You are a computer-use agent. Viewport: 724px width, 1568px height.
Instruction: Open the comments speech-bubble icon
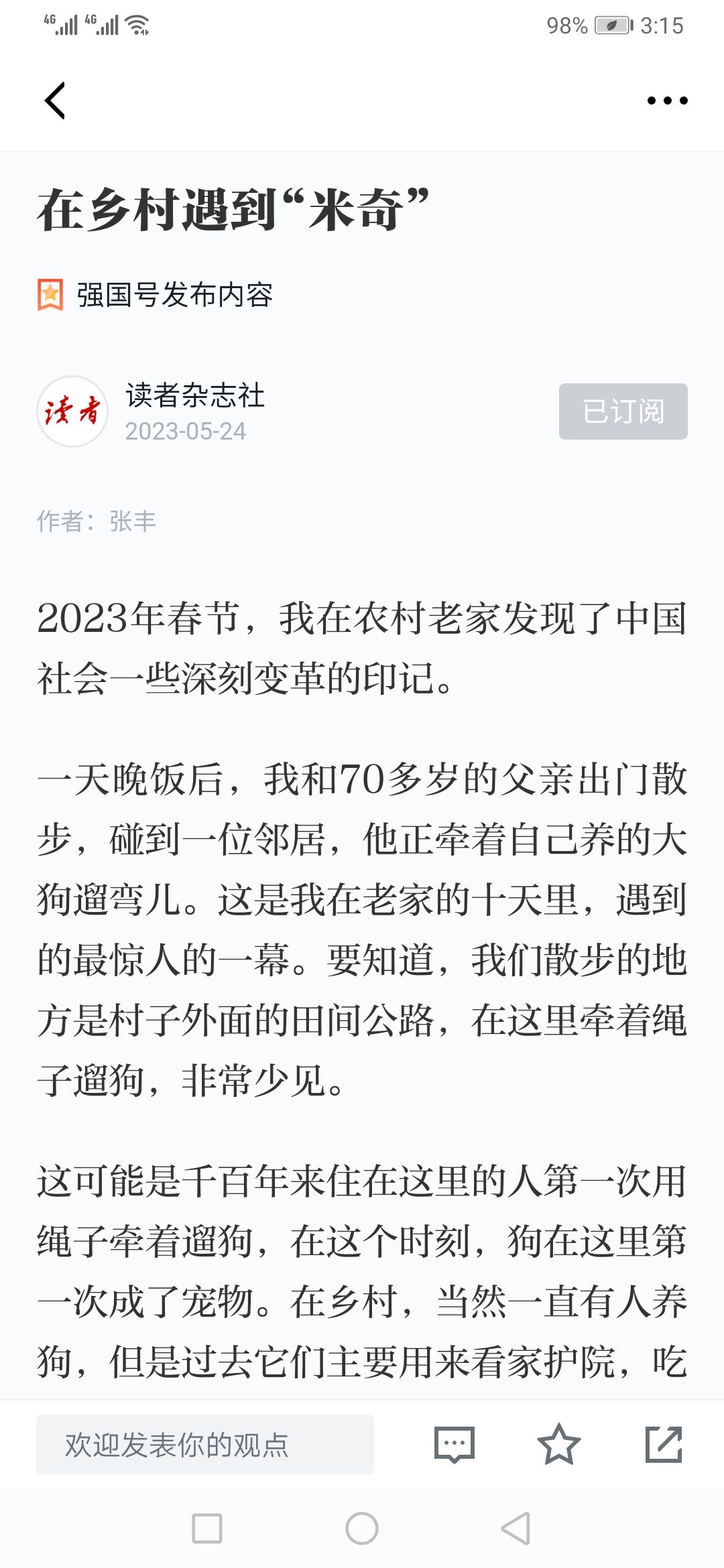pos(455,1445)
